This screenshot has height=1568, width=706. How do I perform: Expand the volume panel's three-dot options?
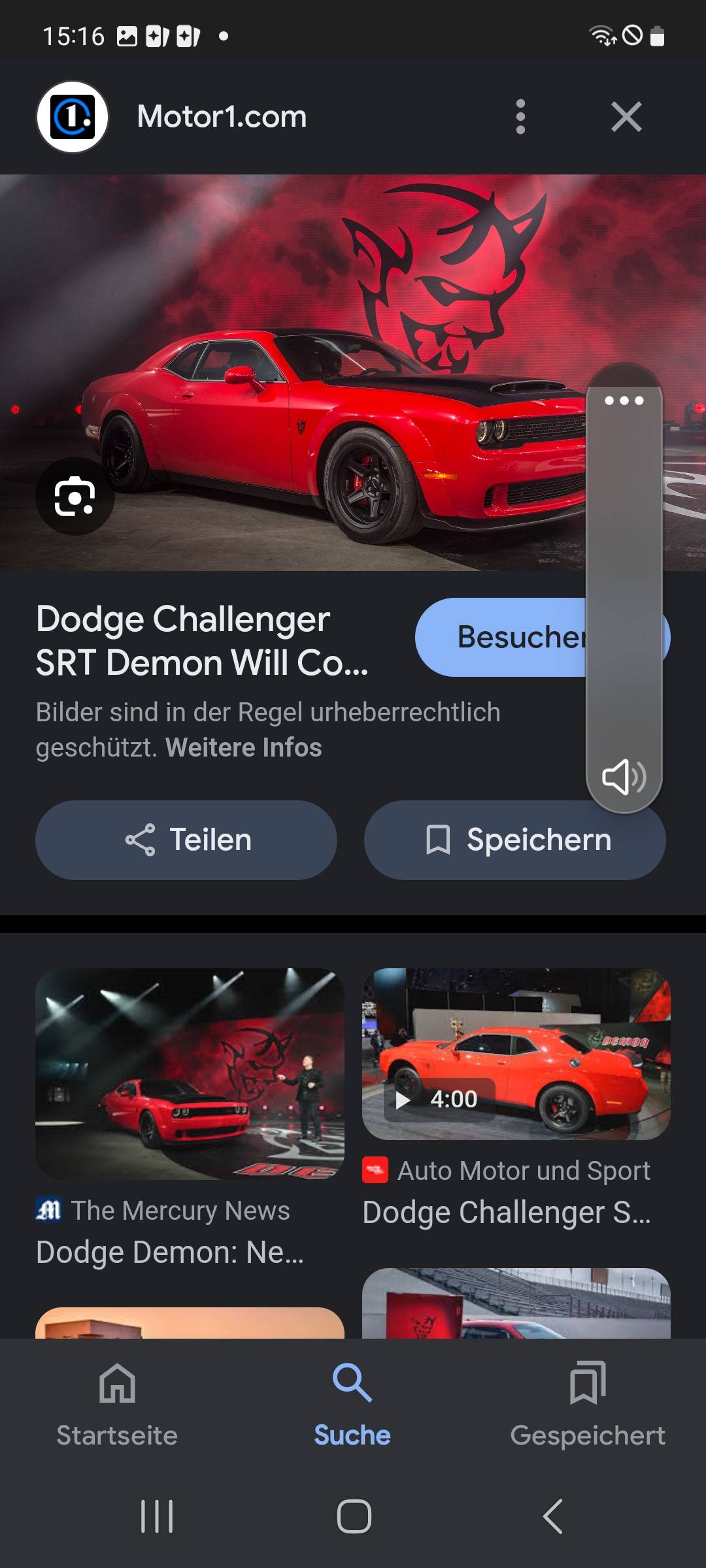[624, 400]
